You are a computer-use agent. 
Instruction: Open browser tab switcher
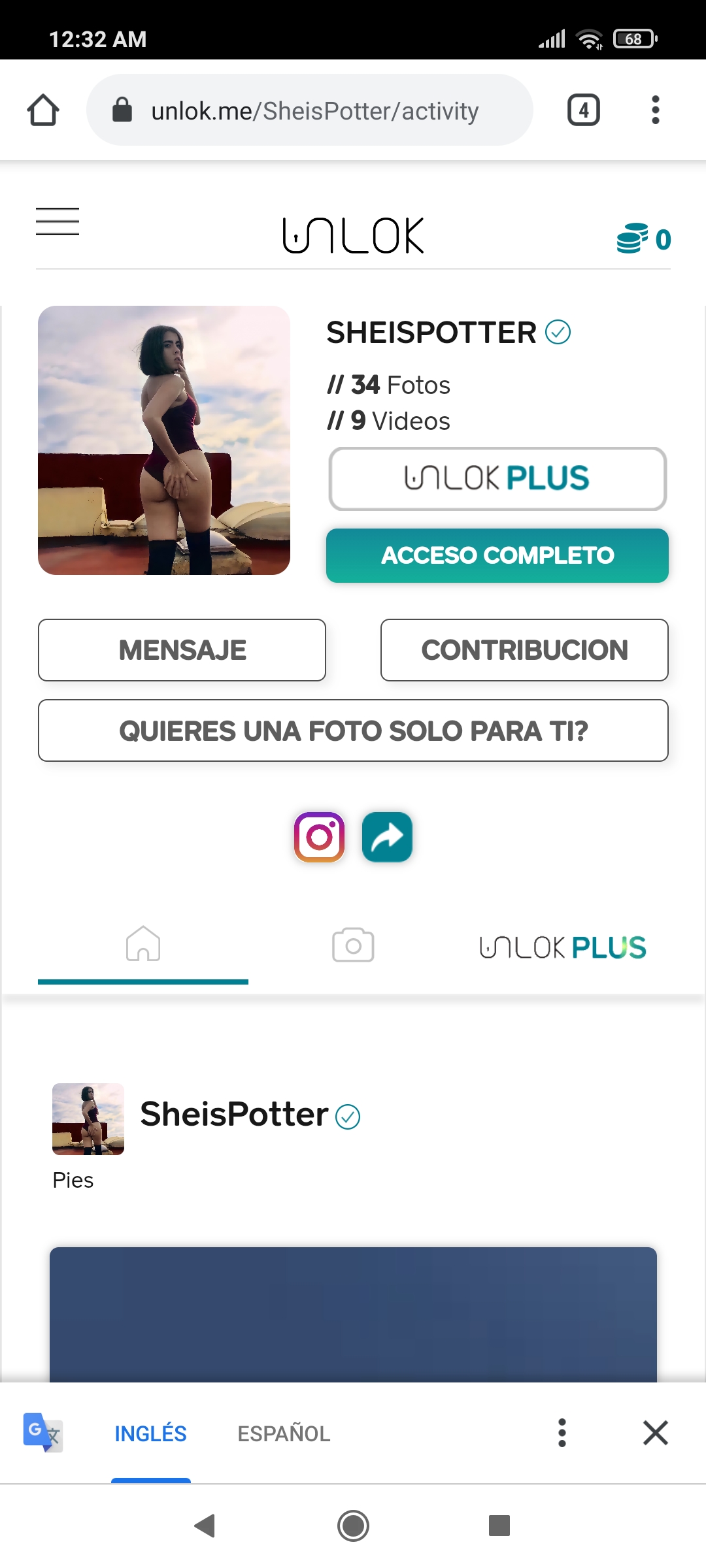pos(582,109)
